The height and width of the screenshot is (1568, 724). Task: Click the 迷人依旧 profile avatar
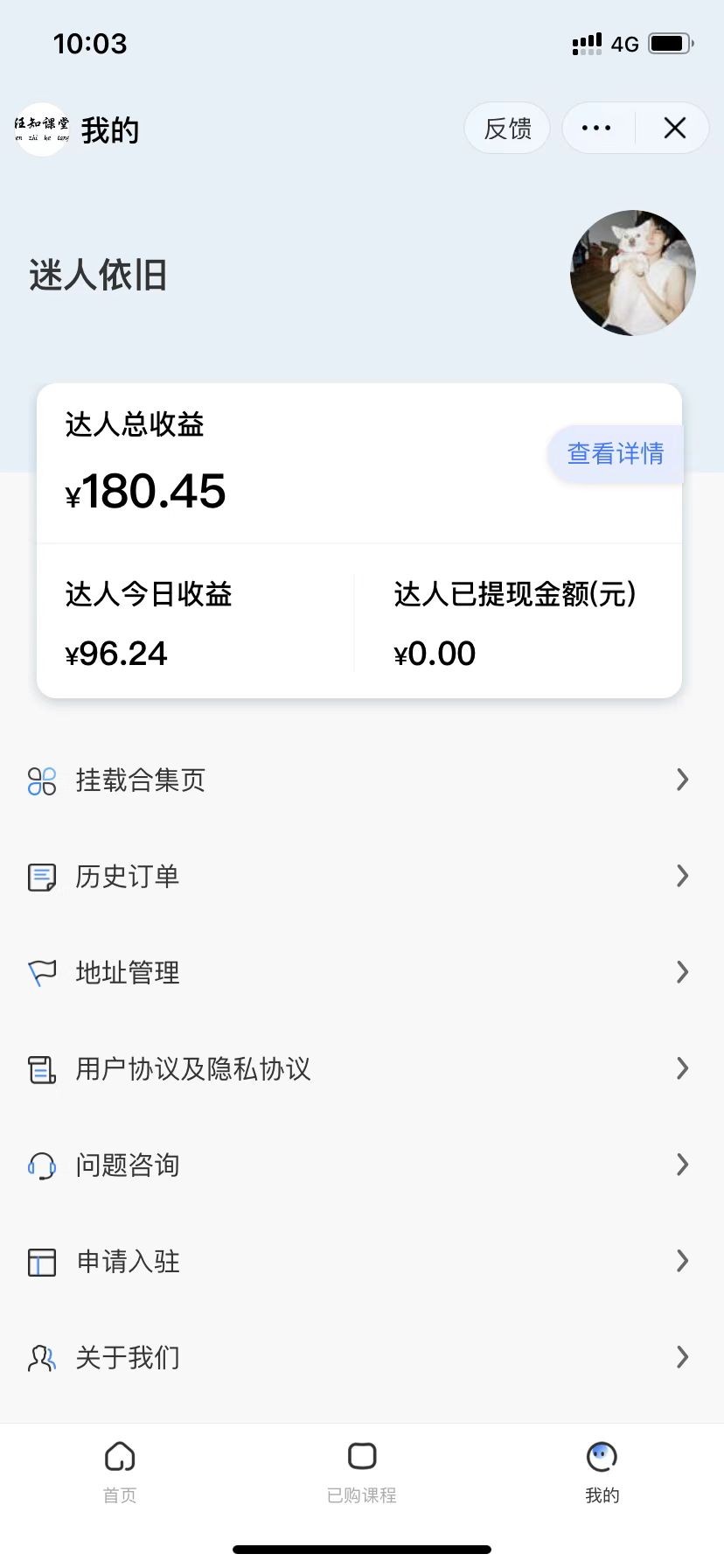pos(633,273)
